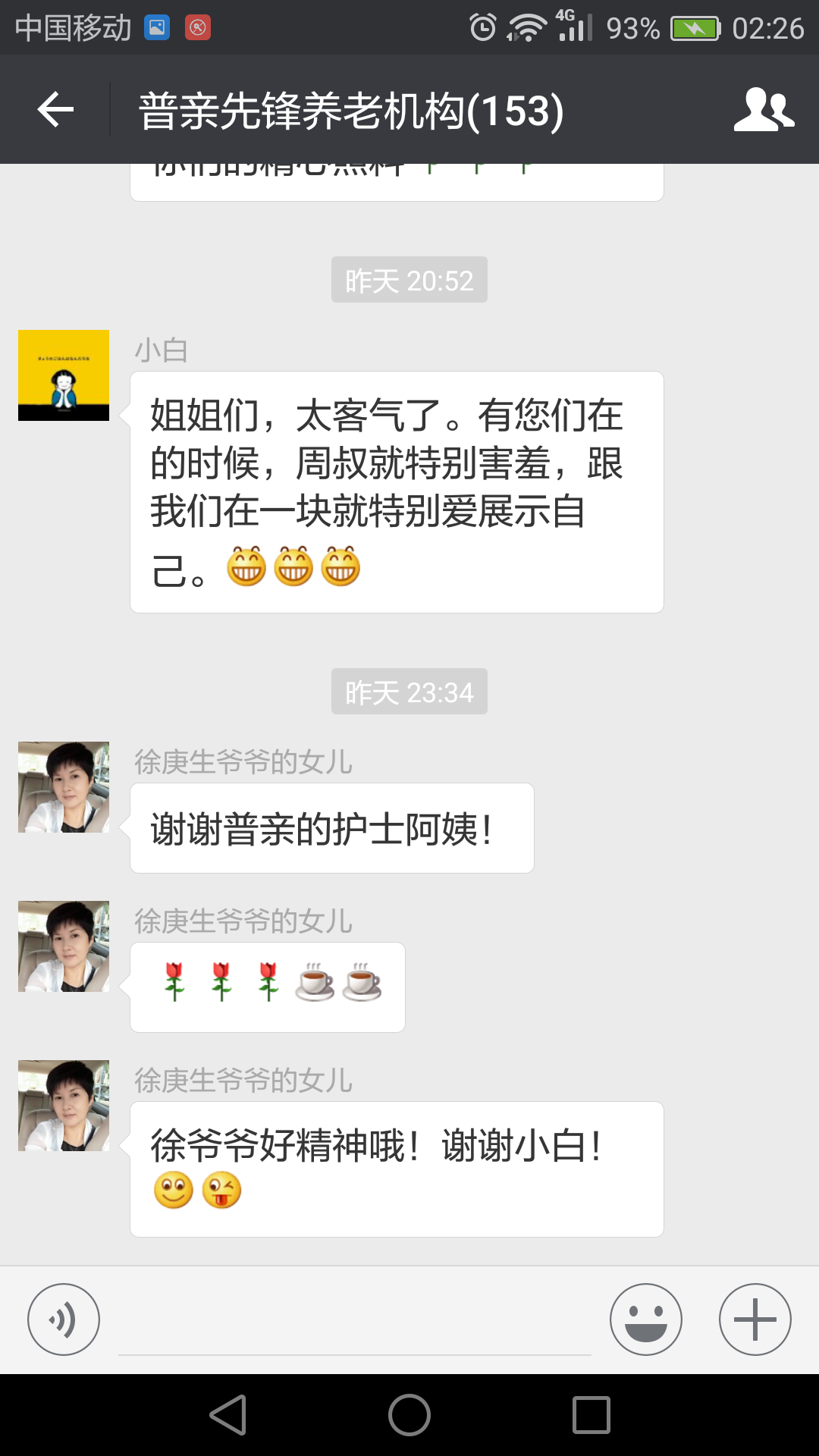Tap Android home navigation button
The image size is (819, 1456).
409,1415
